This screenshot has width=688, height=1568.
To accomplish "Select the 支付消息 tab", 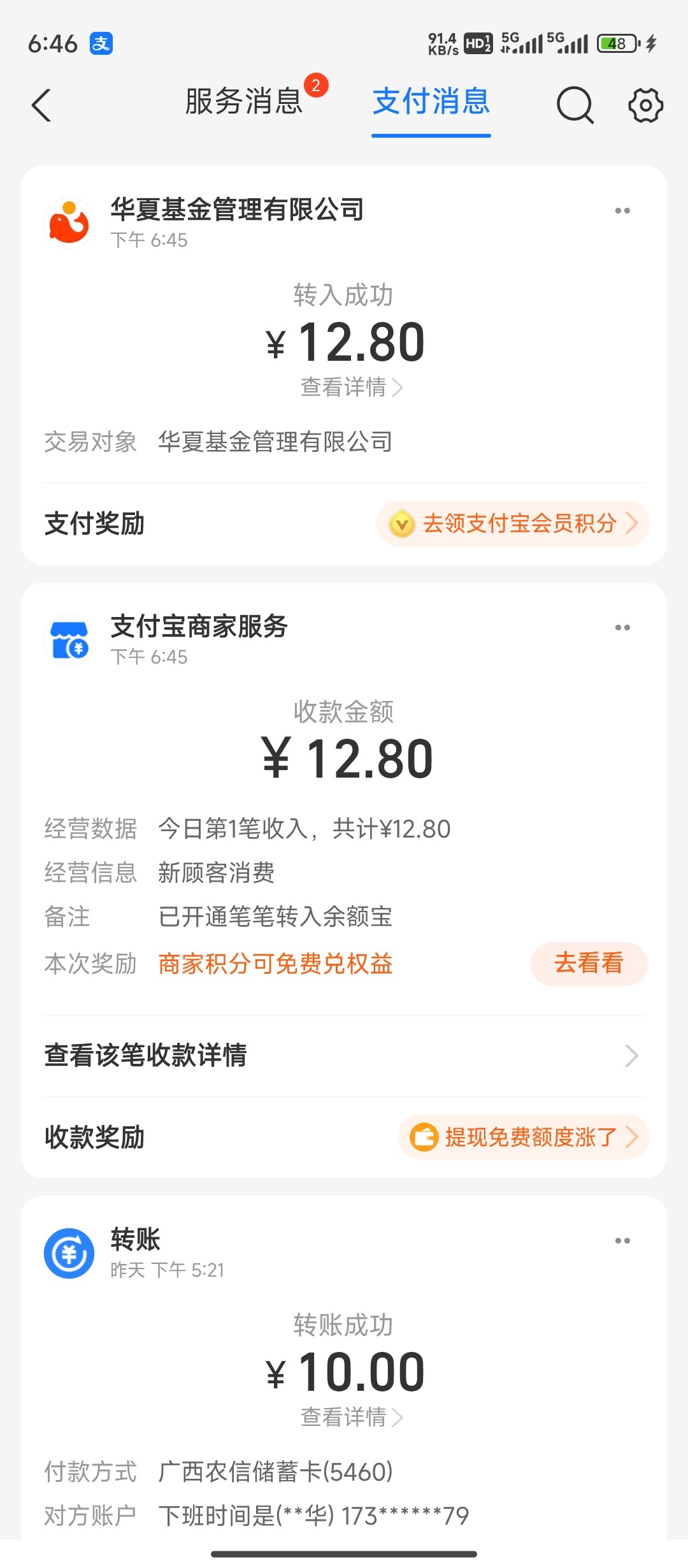I will tap(431, 102).
